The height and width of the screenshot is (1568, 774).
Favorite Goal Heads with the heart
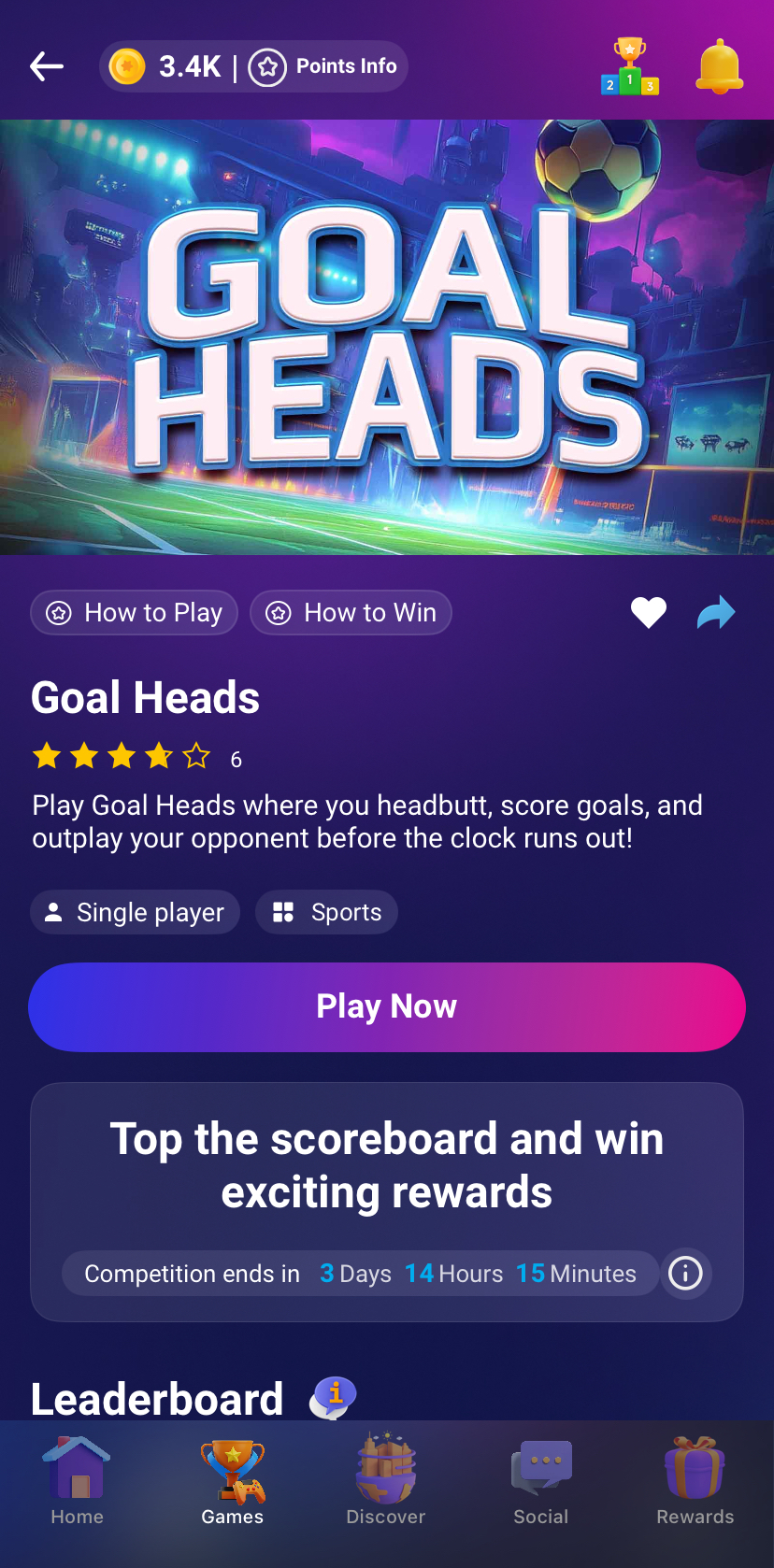point(649,613)
